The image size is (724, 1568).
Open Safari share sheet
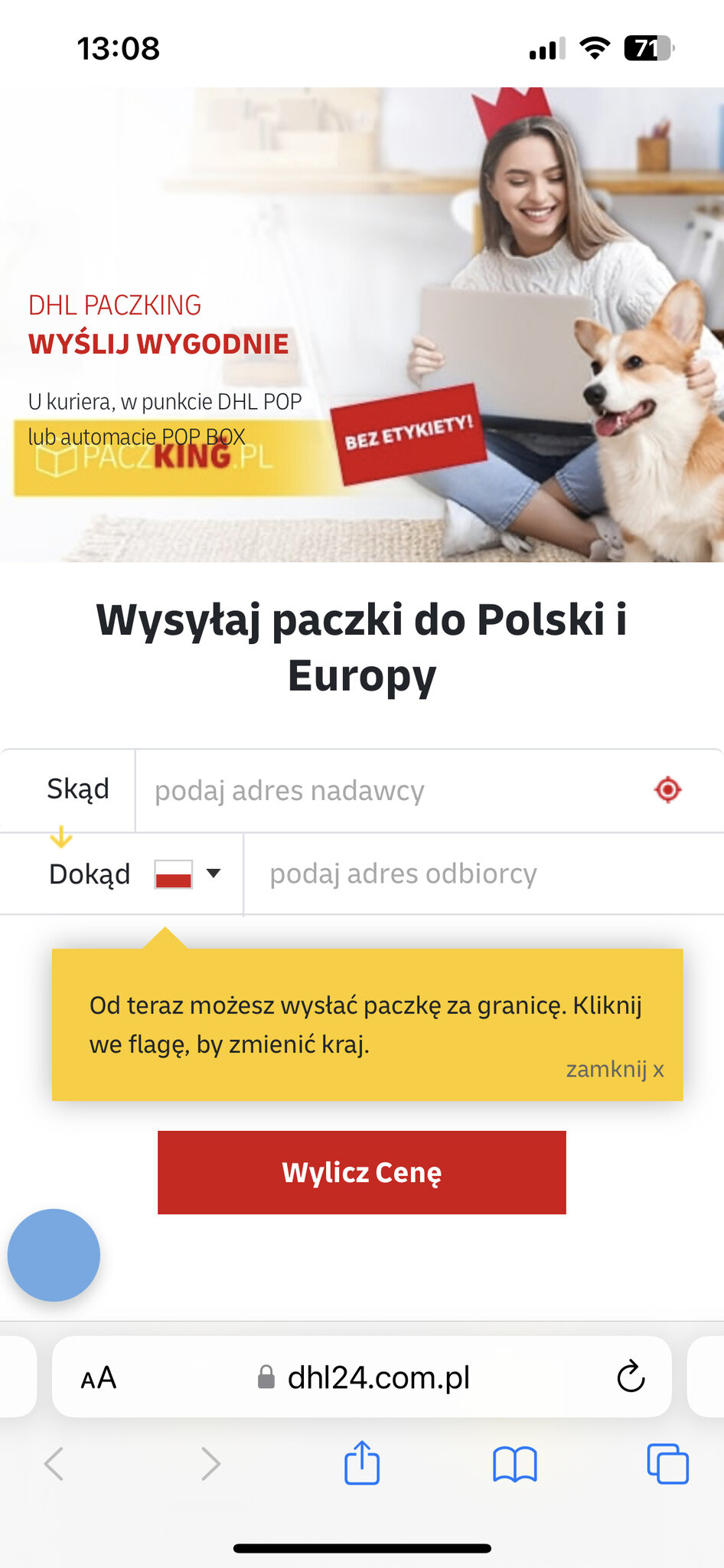362,1463
